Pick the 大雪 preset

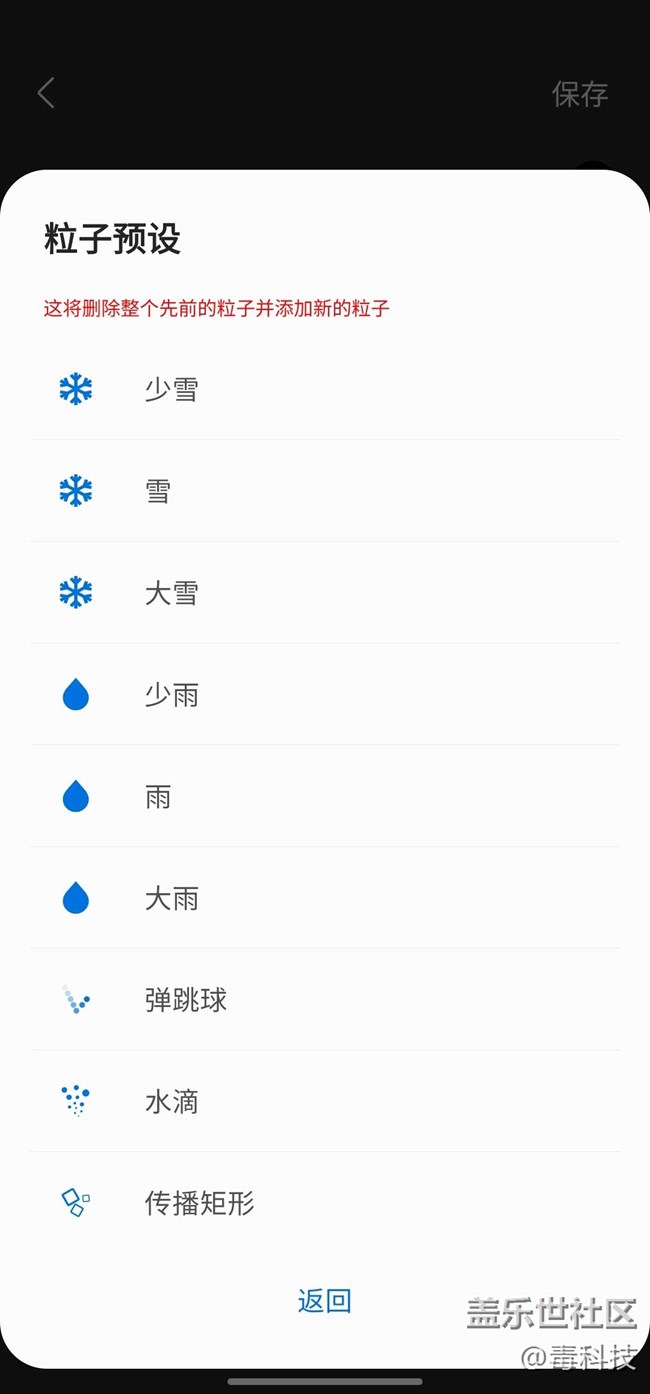[325, 593]
